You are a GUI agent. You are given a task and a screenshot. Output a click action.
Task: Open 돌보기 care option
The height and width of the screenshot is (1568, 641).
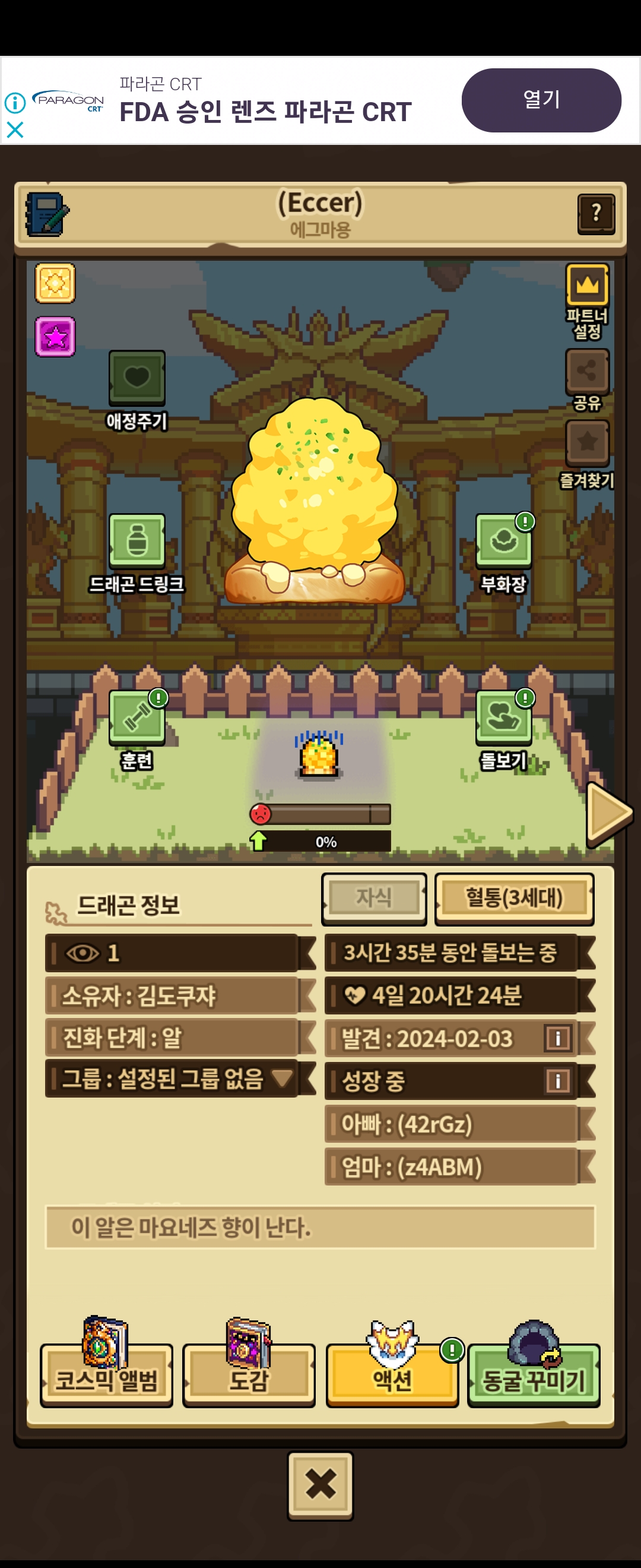(503, 717)
